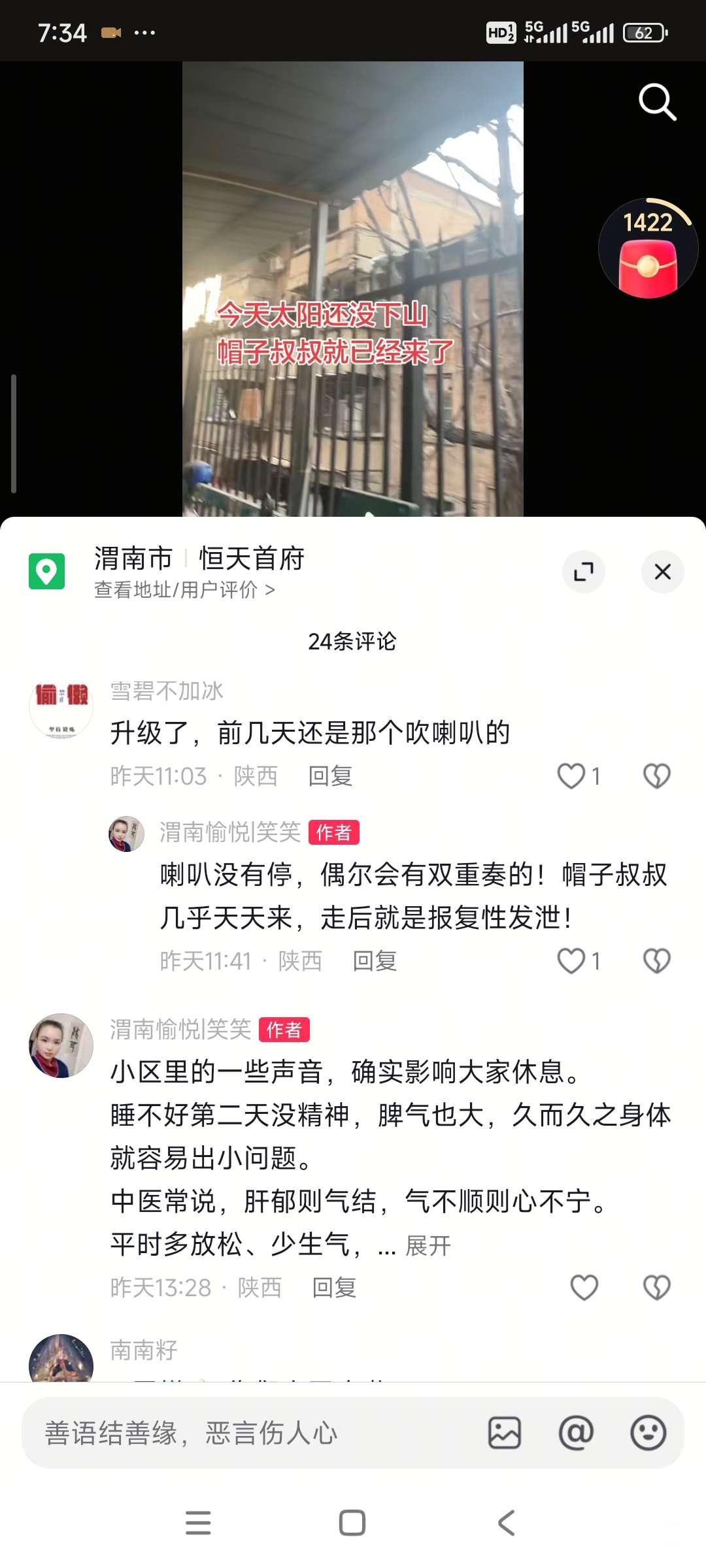Attach an image to the comment
This screenshot has height=1568, width=706.
505,1433
